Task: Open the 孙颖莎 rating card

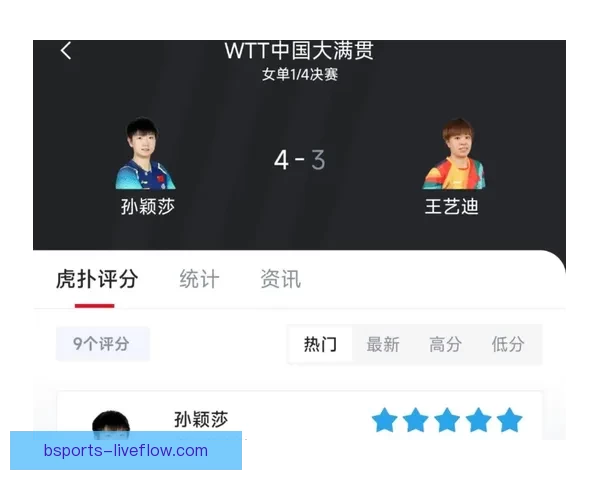Action: (300, 418)
